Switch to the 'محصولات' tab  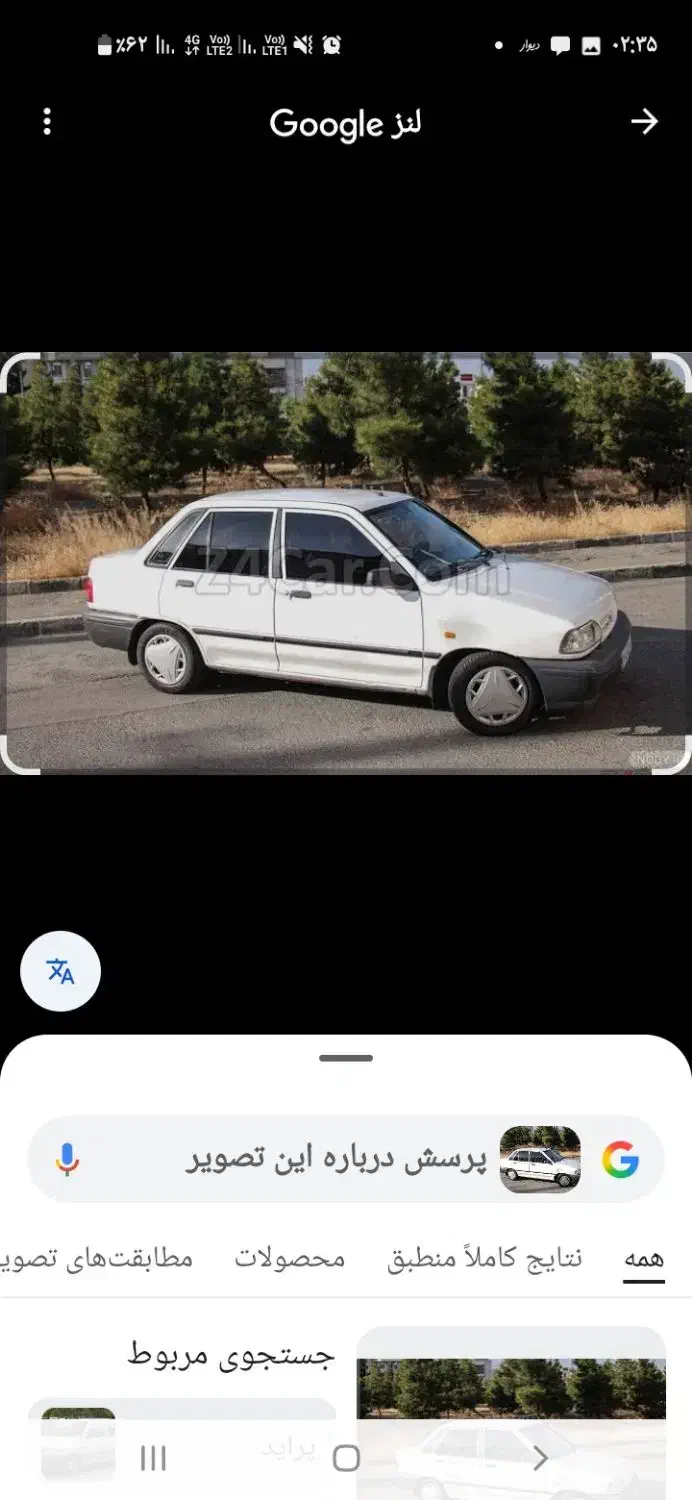point(290,1259)
